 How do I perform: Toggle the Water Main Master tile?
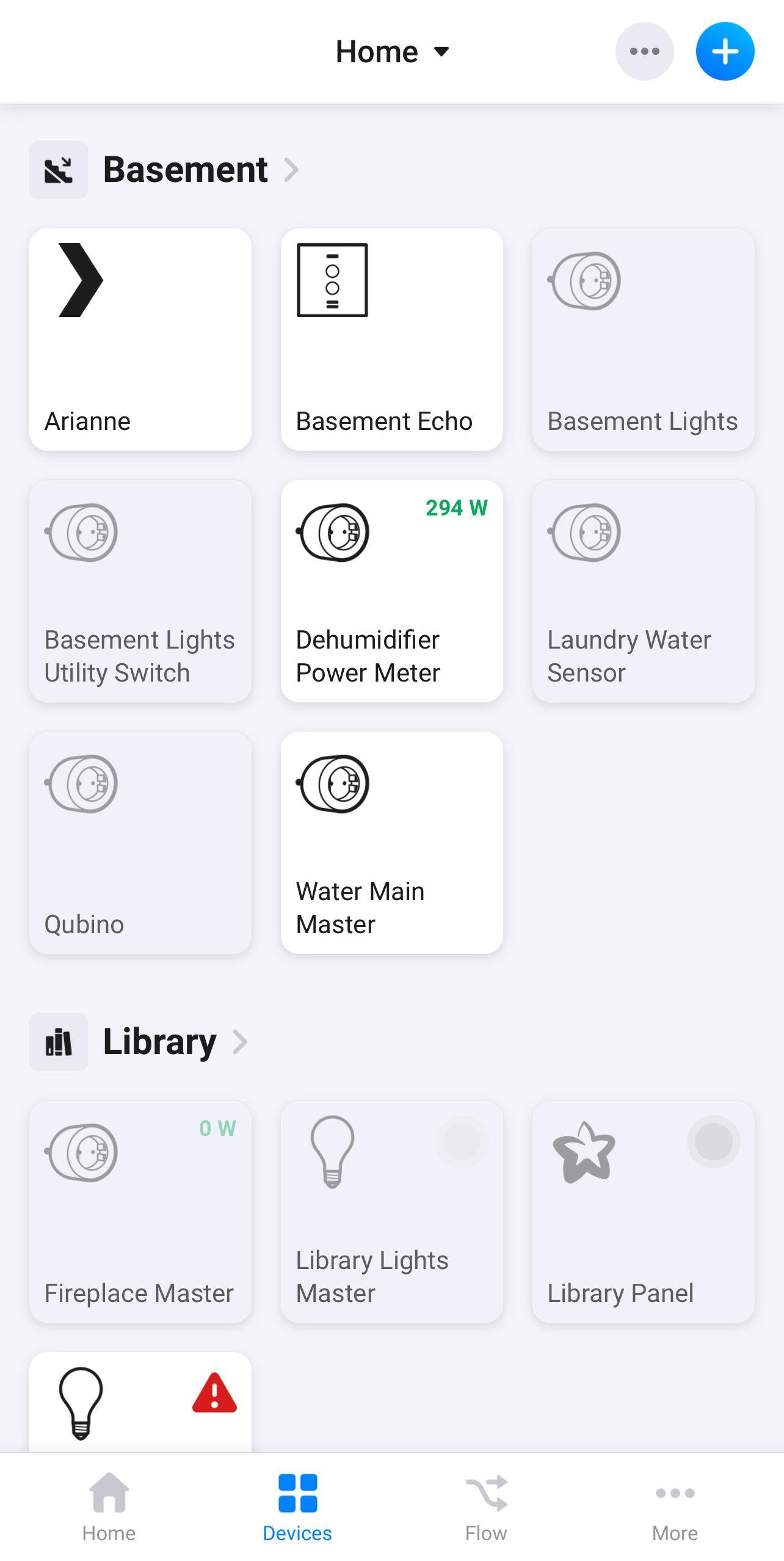click(391, 843)
